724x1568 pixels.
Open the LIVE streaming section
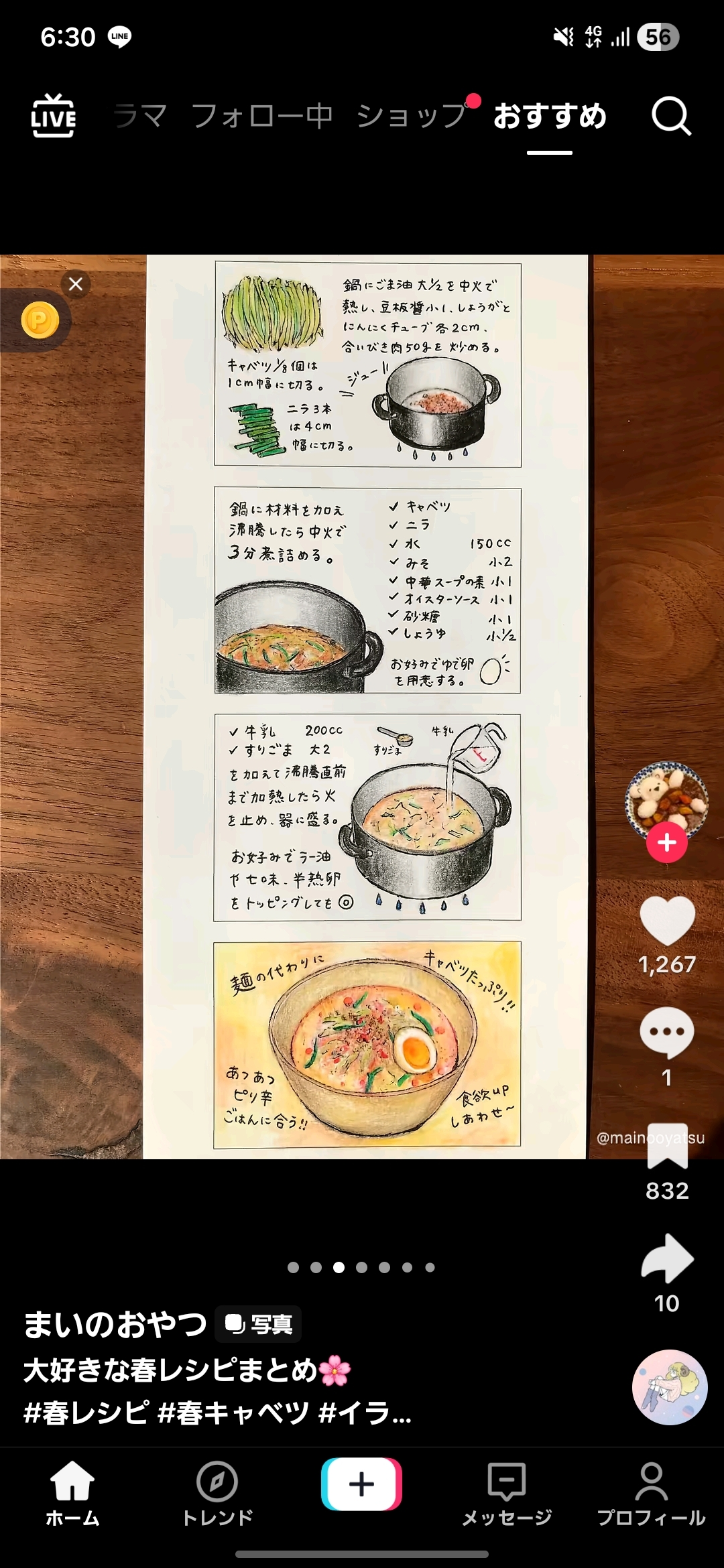[x=54, y=116]
